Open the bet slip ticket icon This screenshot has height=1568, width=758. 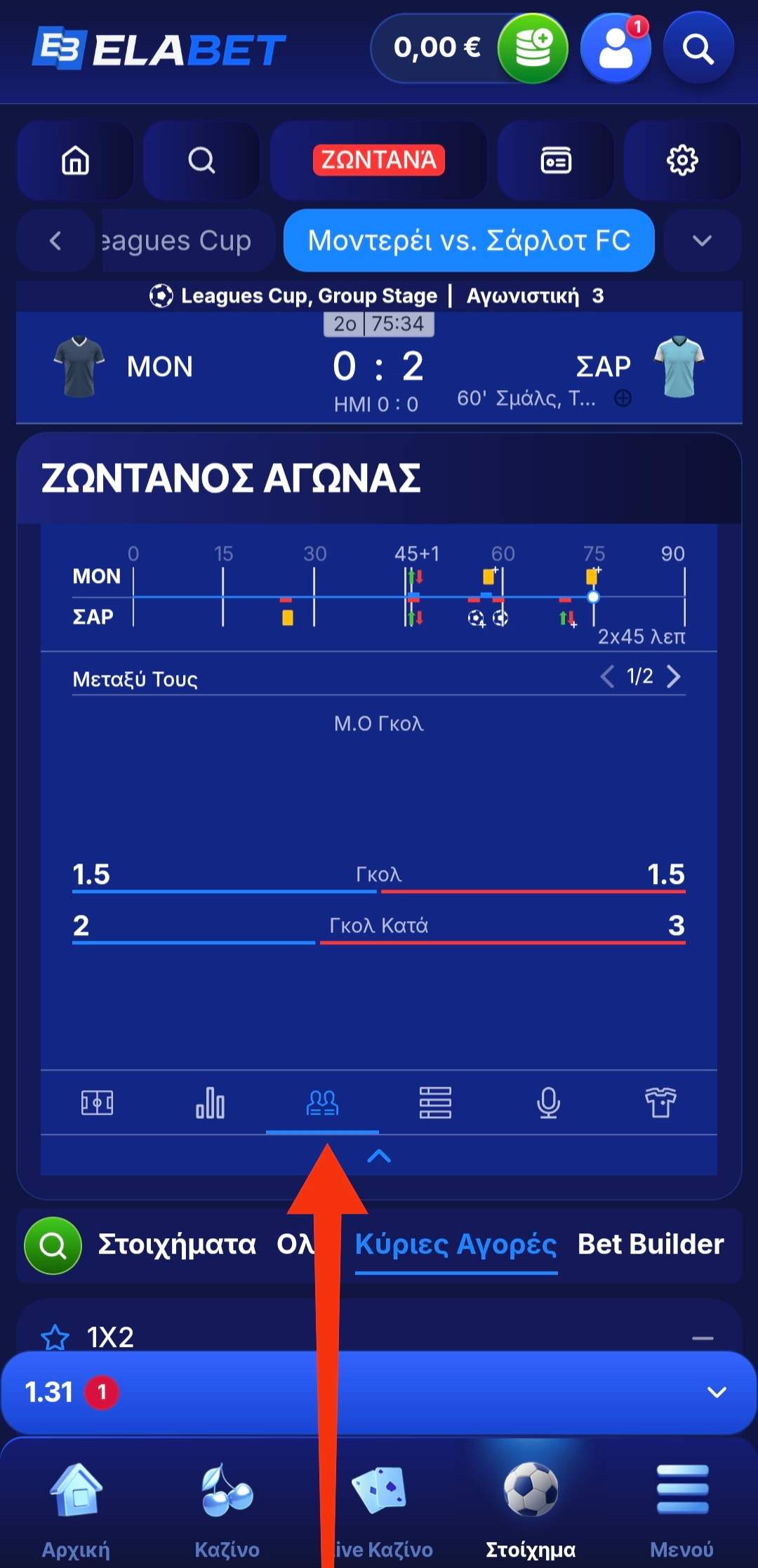click(x=556, y=161)
